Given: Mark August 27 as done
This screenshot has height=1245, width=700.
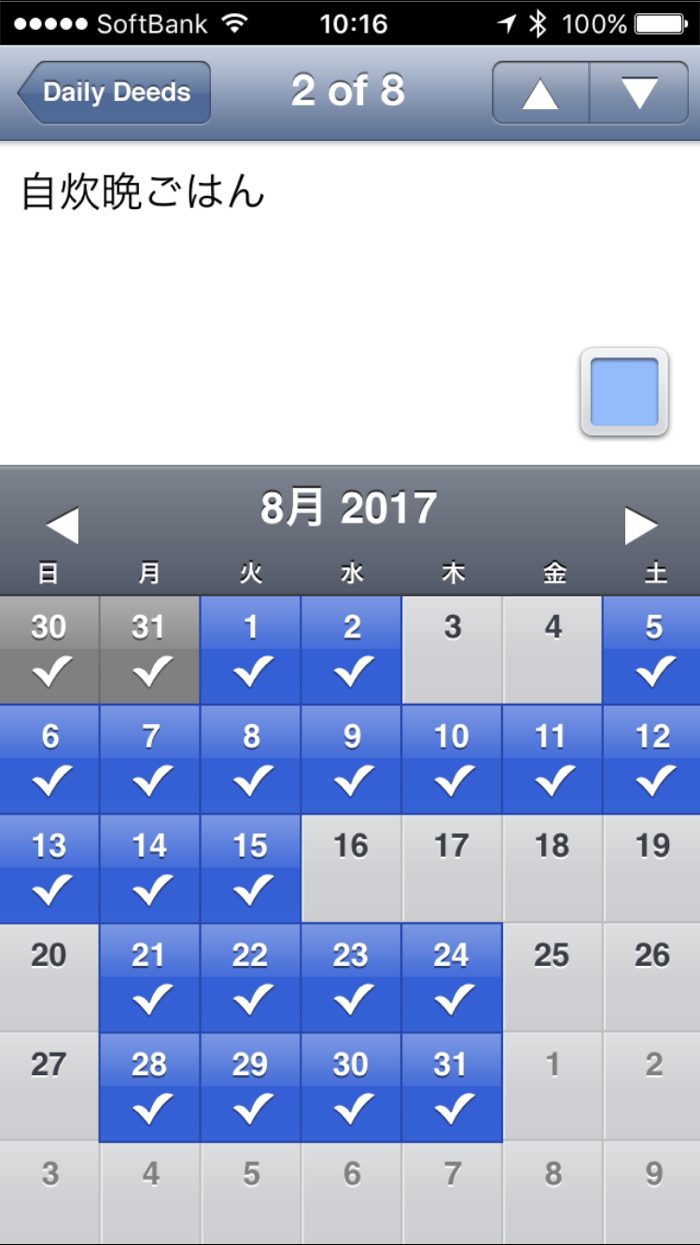Looking at the screenshot, I should pos(49,1086).
